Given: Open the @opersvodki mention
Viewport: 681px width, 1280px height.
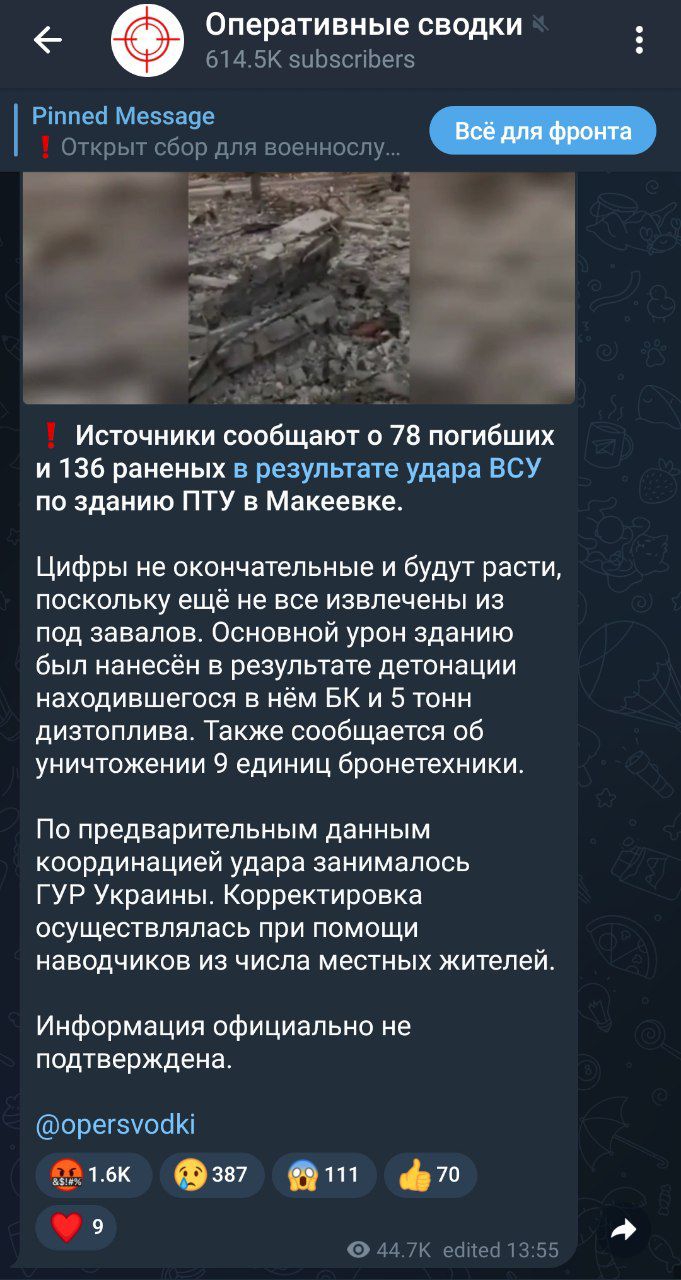Looking at the screenshot, I should [115, 1125].
